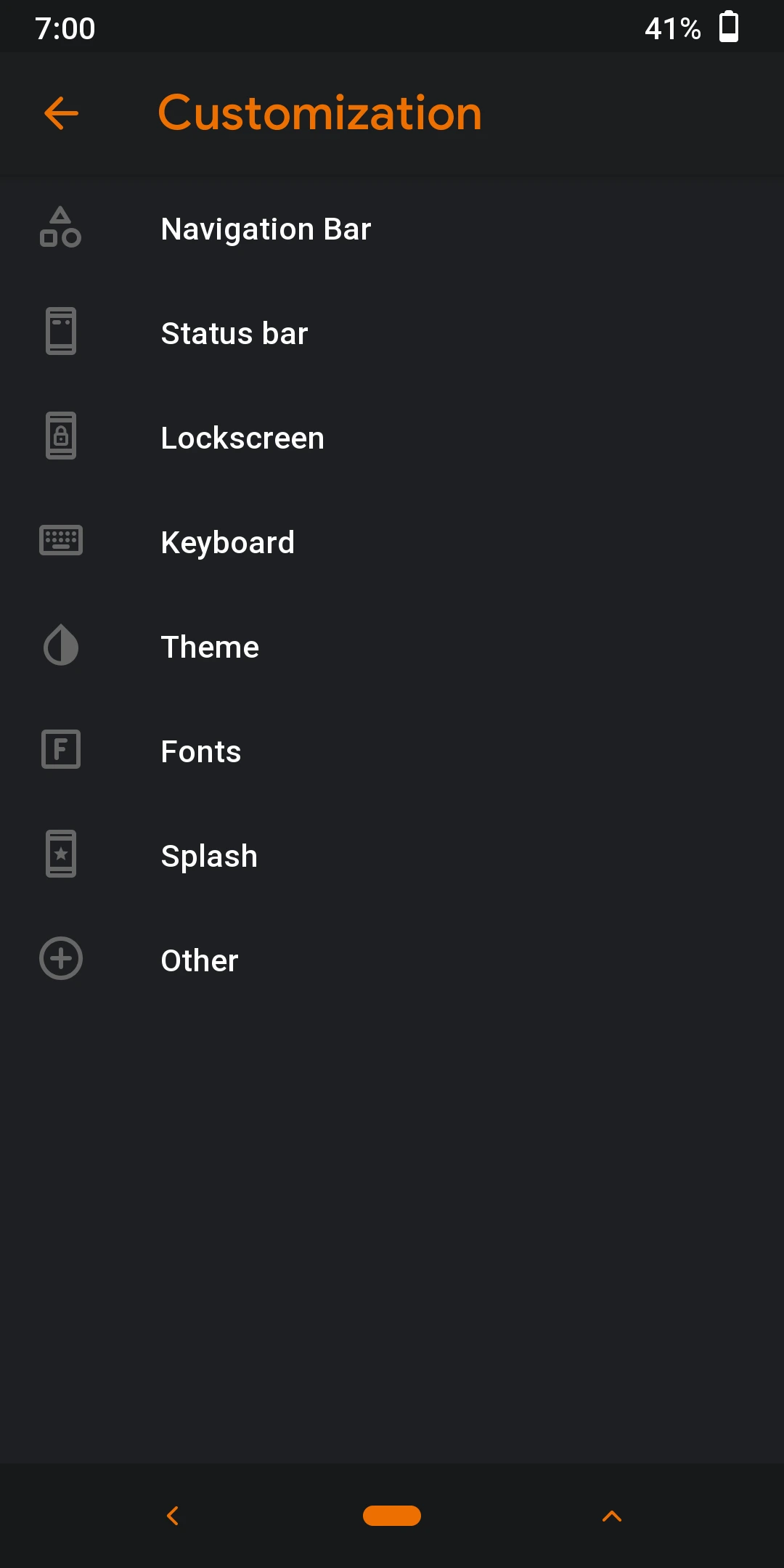Select the Status bar phone icon
The height and width of the screenshot is (1568, 784).
click(x=60, y=332)
